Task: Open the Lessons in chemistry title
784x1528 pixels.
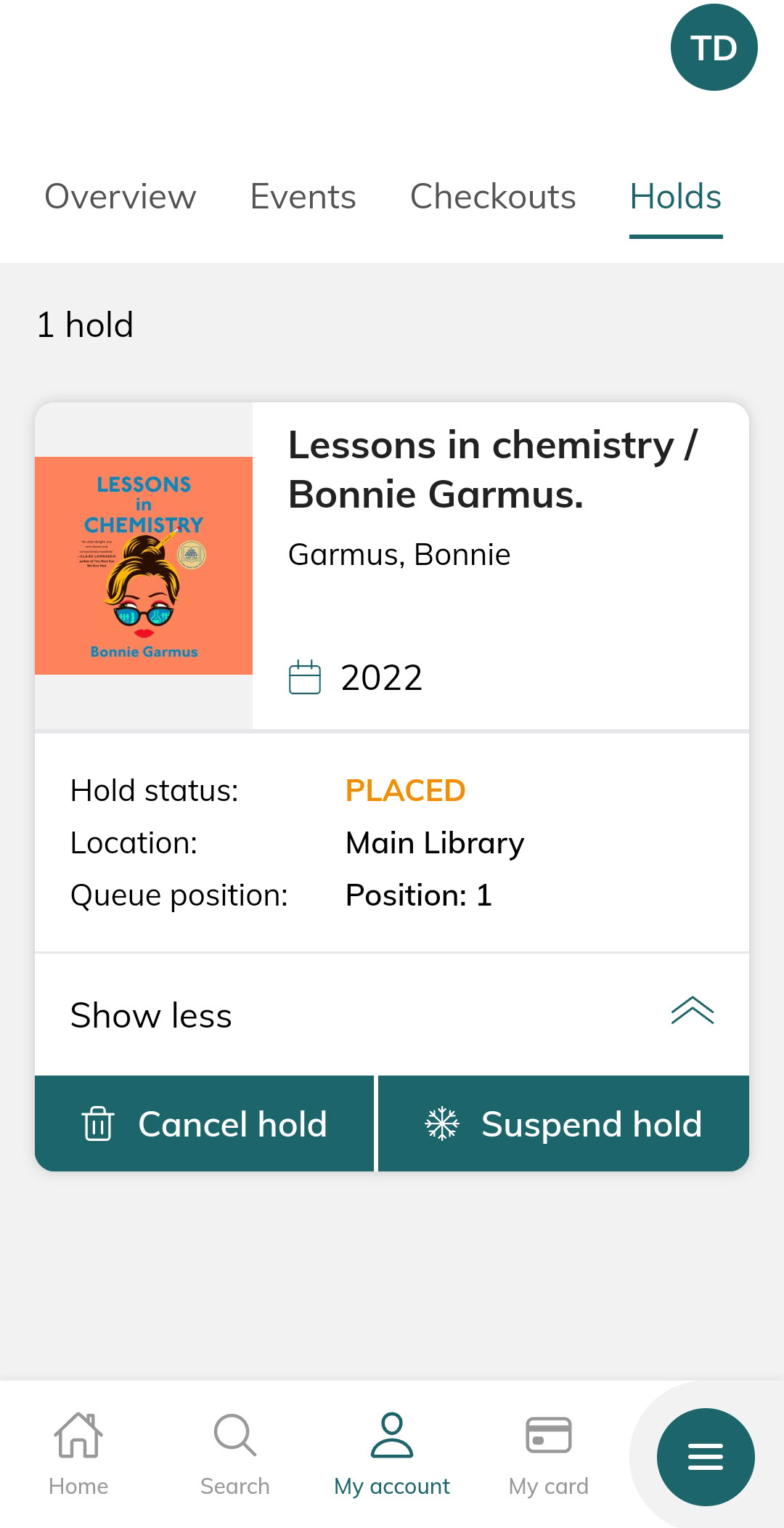Action: tap(494, 470)
